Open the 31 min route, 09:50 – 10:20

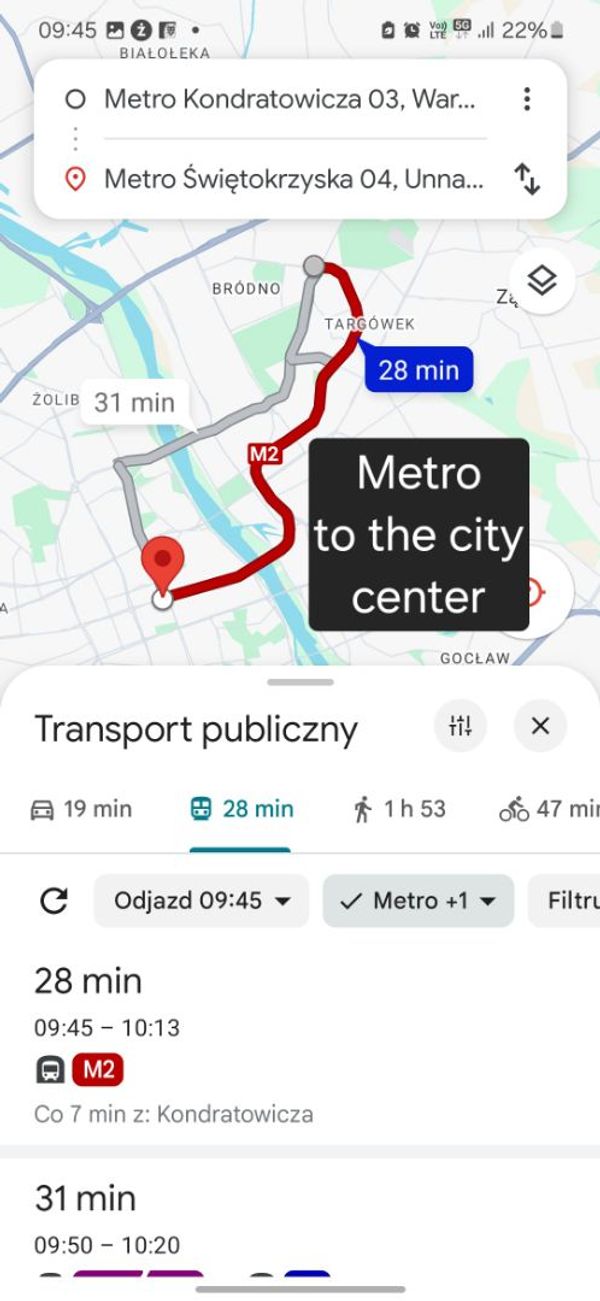tap(300, 1222)
